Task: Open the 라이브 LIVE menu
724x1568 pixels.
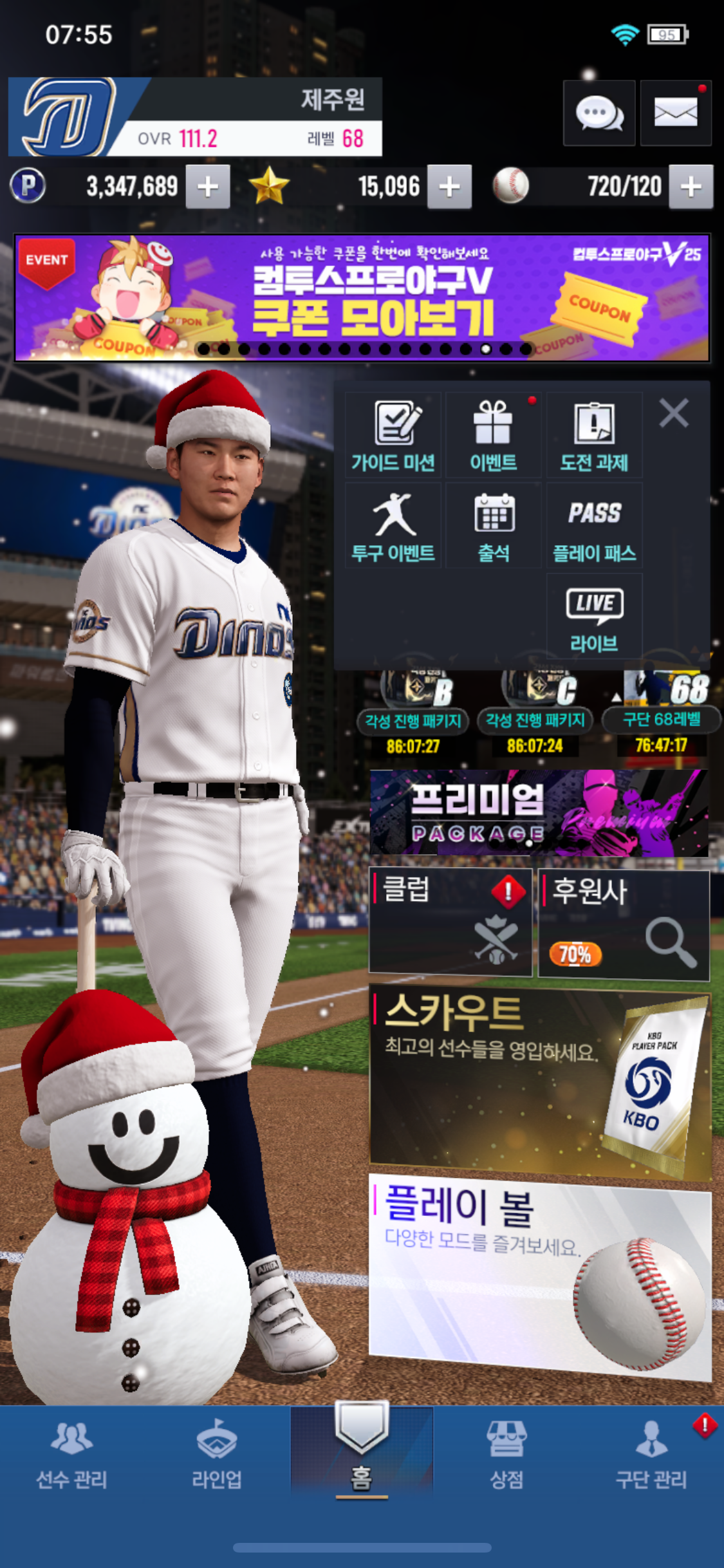Action: pyautogui.click(x=594, y=617)
